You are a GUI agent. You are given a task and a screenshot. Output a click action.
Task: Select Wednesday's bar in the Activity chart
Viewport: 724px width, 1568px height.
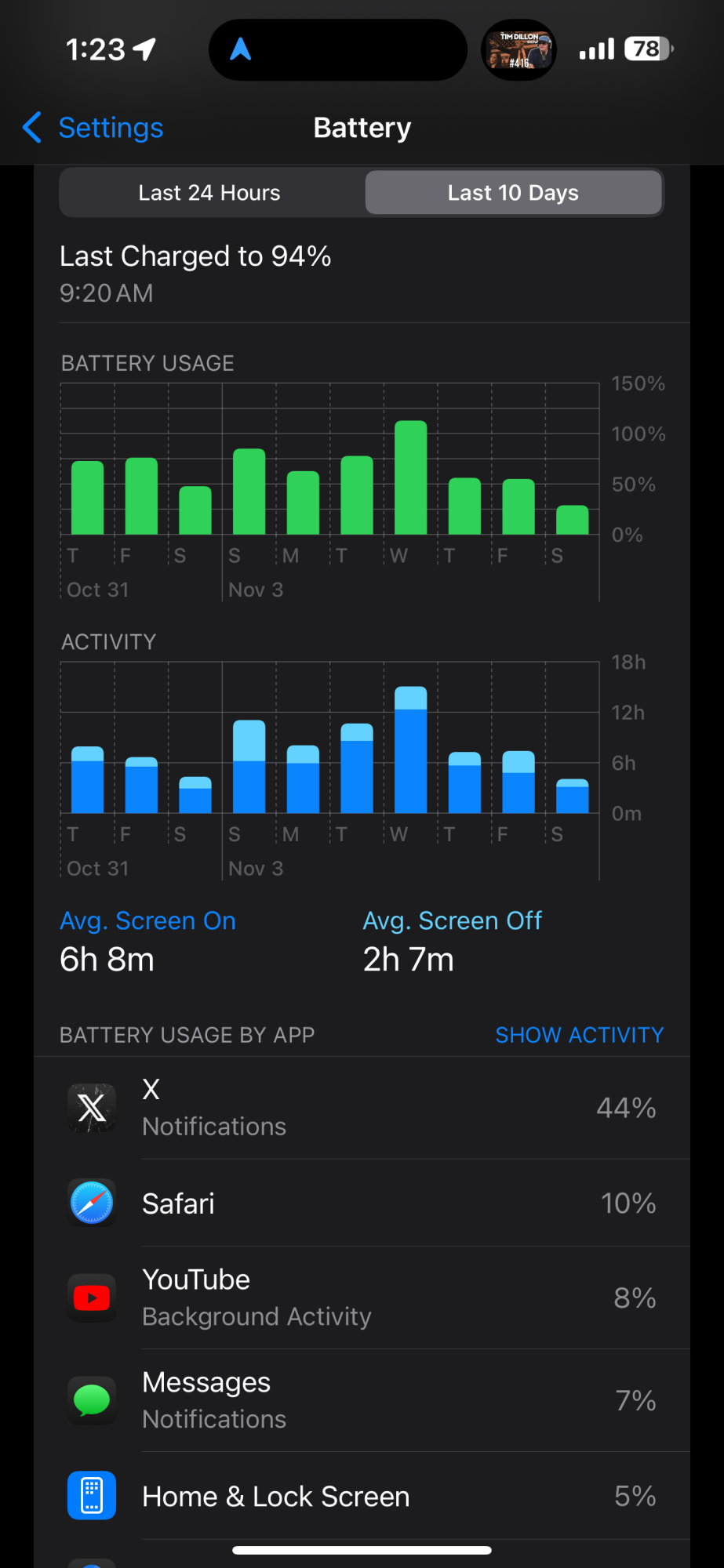(x=410, y=750)
